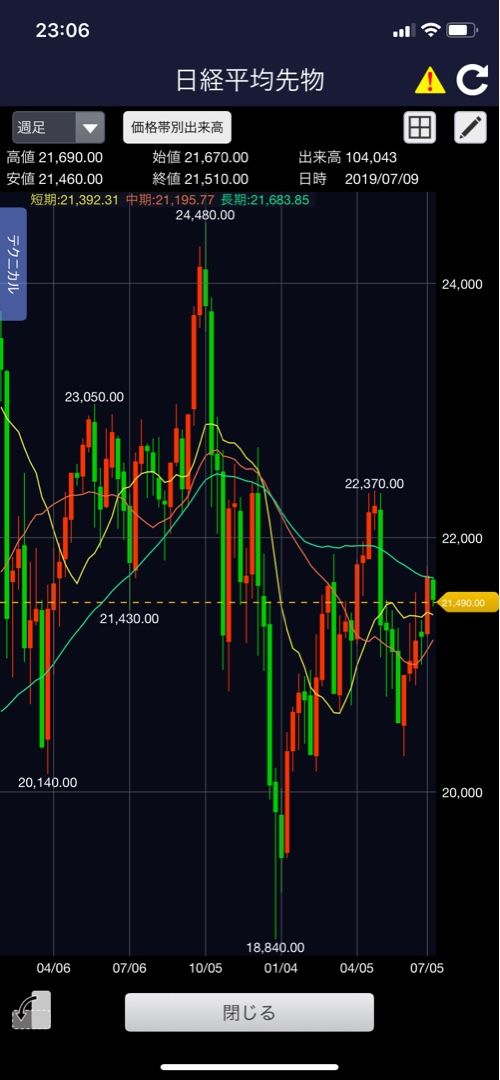Screen dimensions: 500x1080
Task: Tap the 閉じる button
Action: coord(249,1012)
